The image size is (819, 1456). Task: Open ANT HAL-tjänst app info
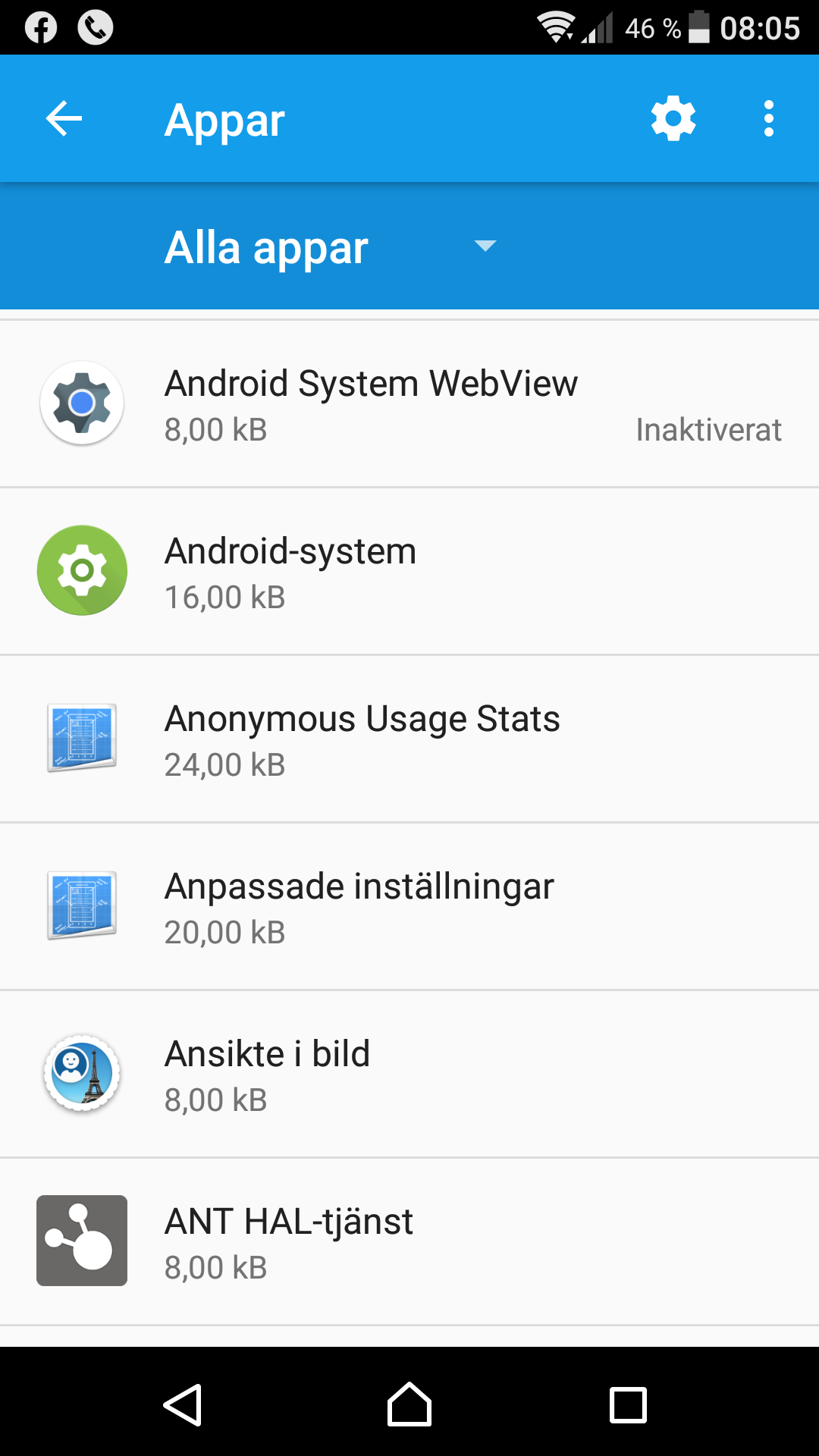pos(409,1241)
